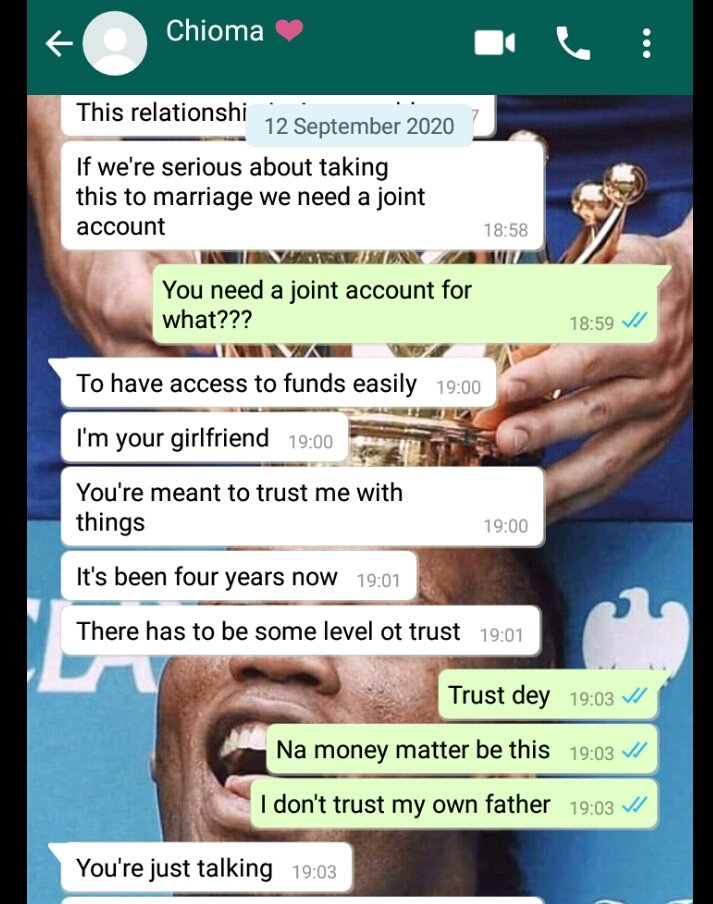The image size is (713, 904).
Task: Start a video call with Chioma
Action: tap(495, 43)
